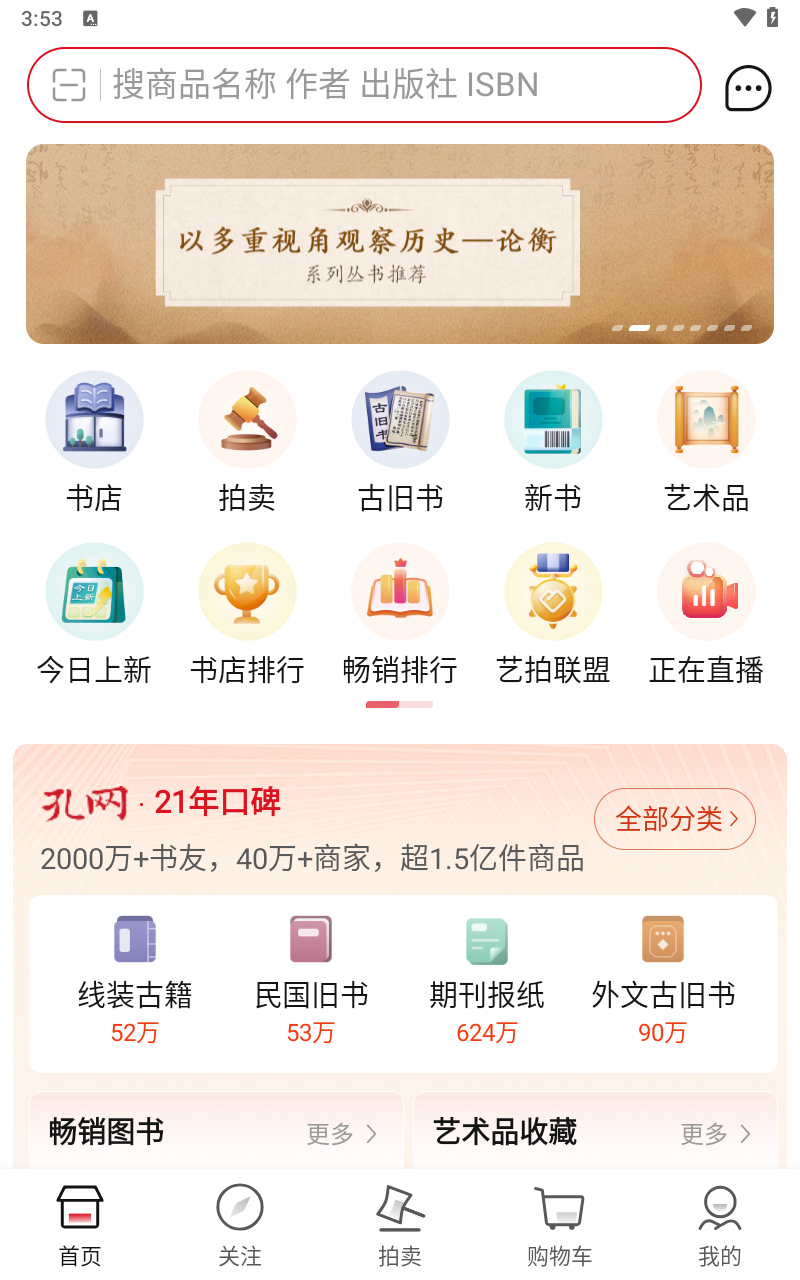
Task: See more under 畅销图书
Action: (x=341, y=1134)
